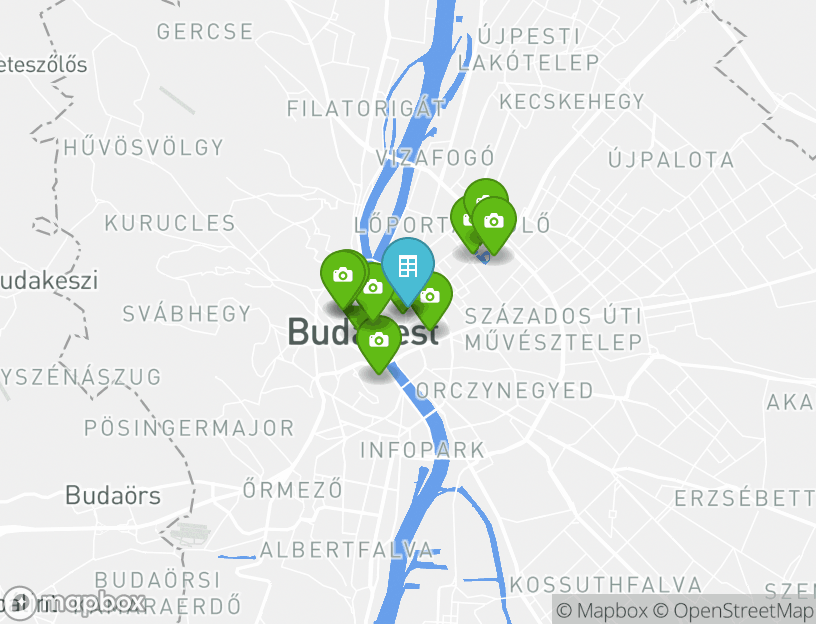This screenshot has height=624, width=816.
Task: Select the blue building marker
Action: (x=407, y=267)
